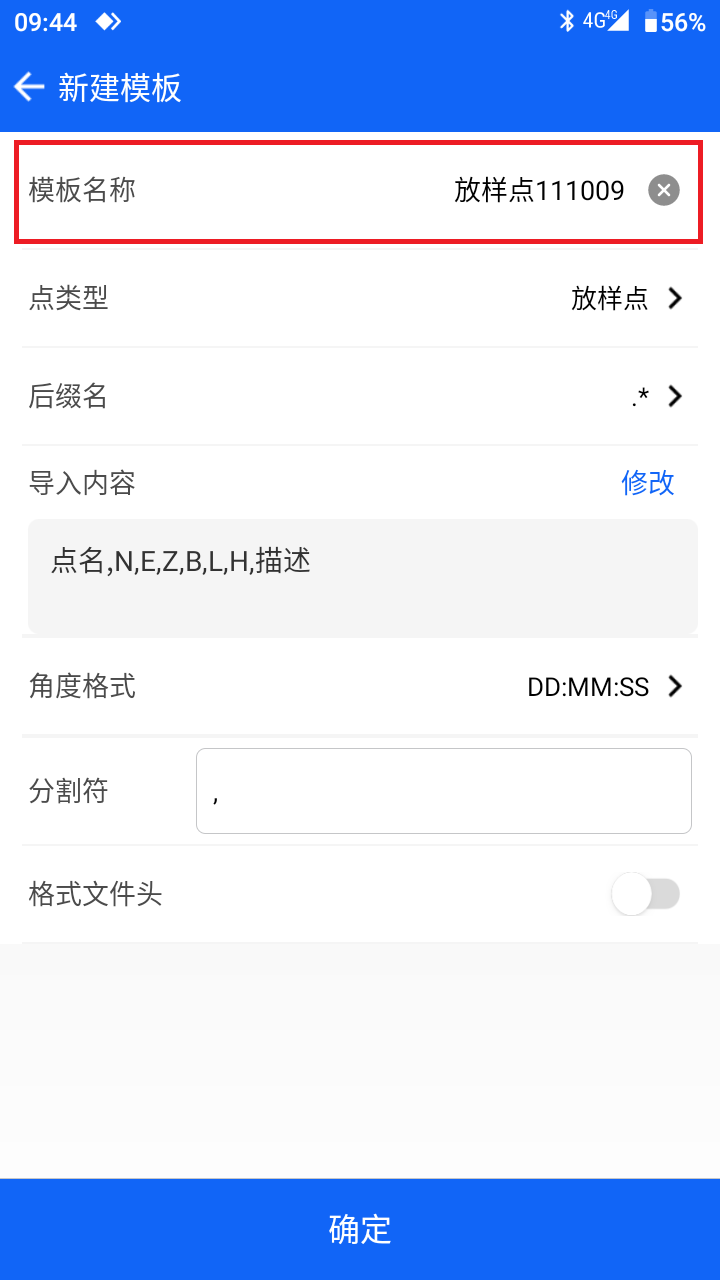This screenshot has height=1280, width=720.
Task: Open the 点类型 picker showing 放样点
Action: (360, 298)
